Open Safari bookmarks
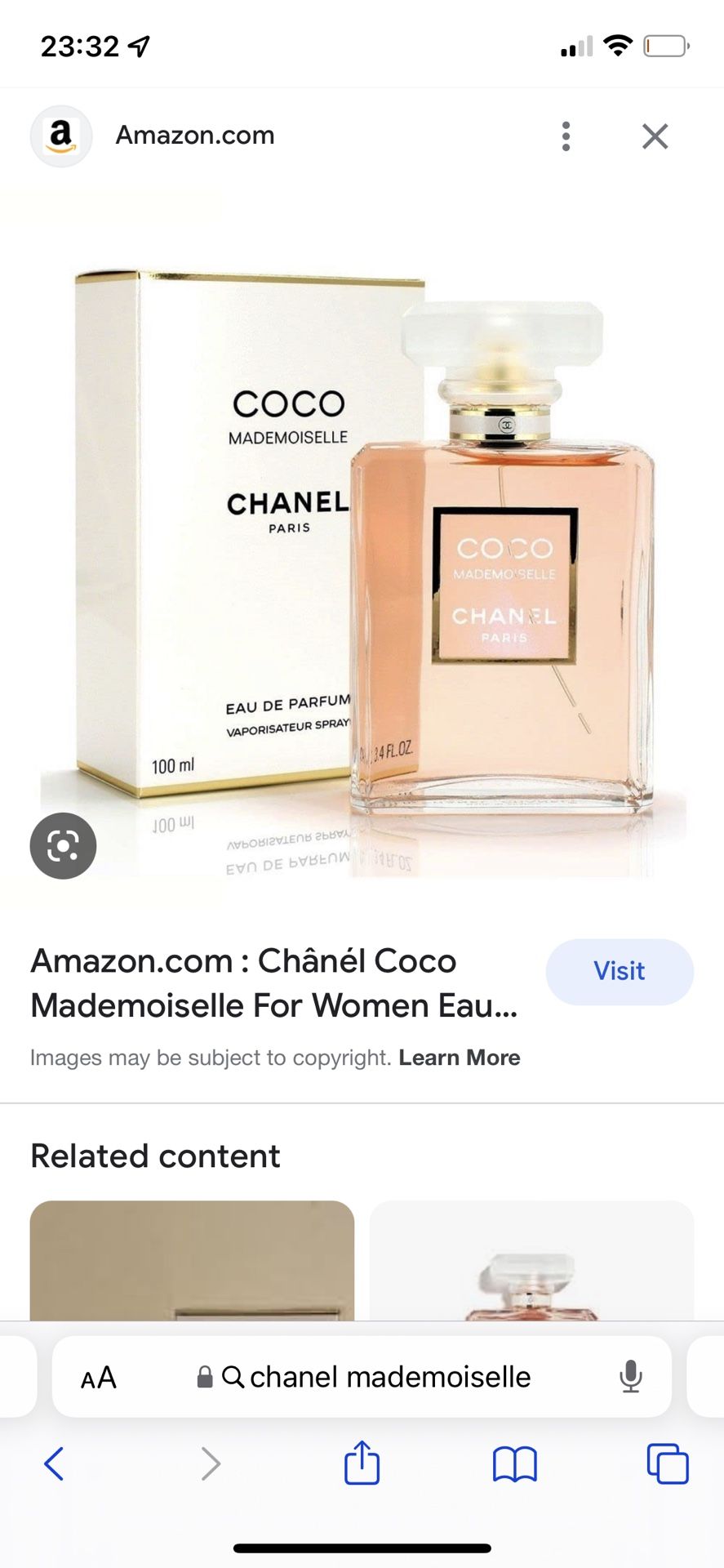This screenshot has height=1568, width=724. pos(514,1463)
